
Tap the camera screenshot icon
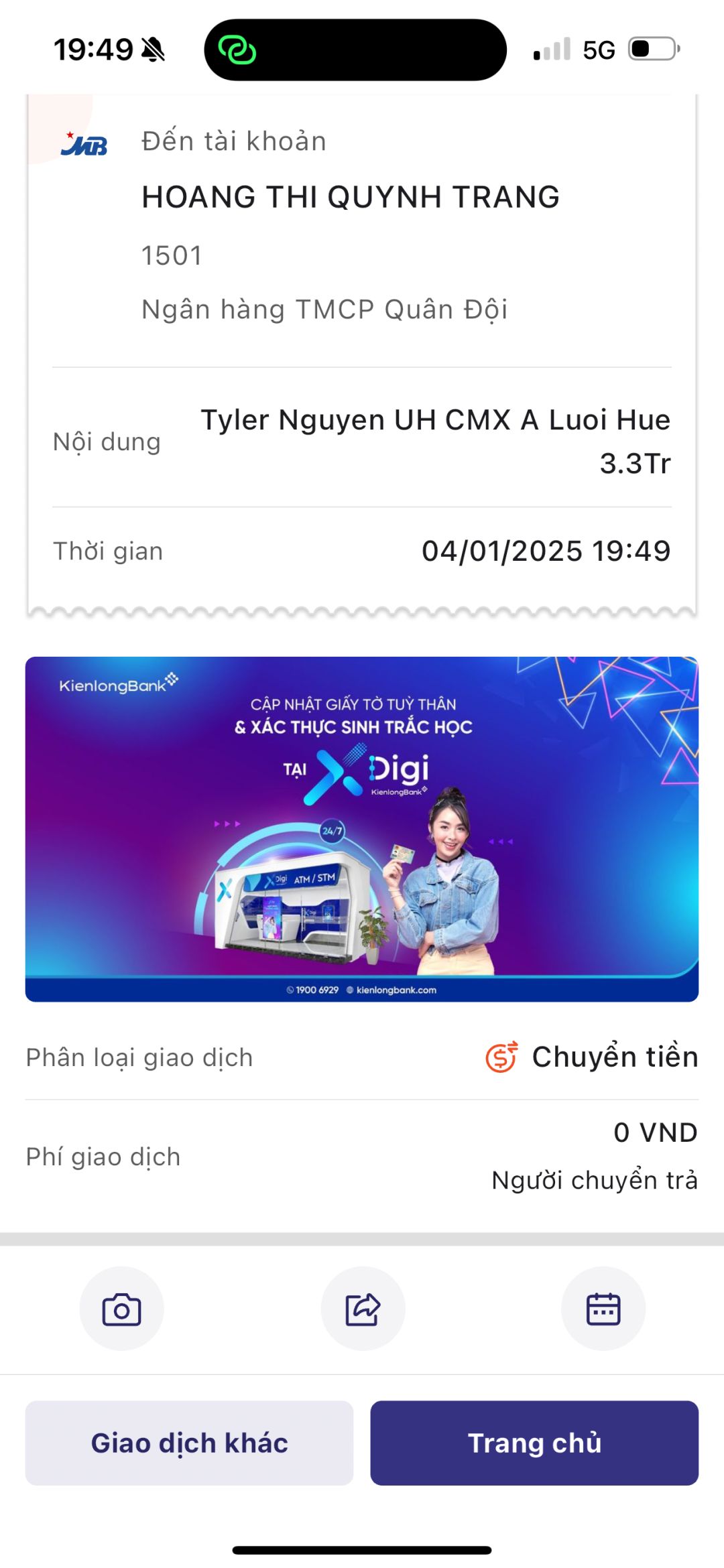121,1309
